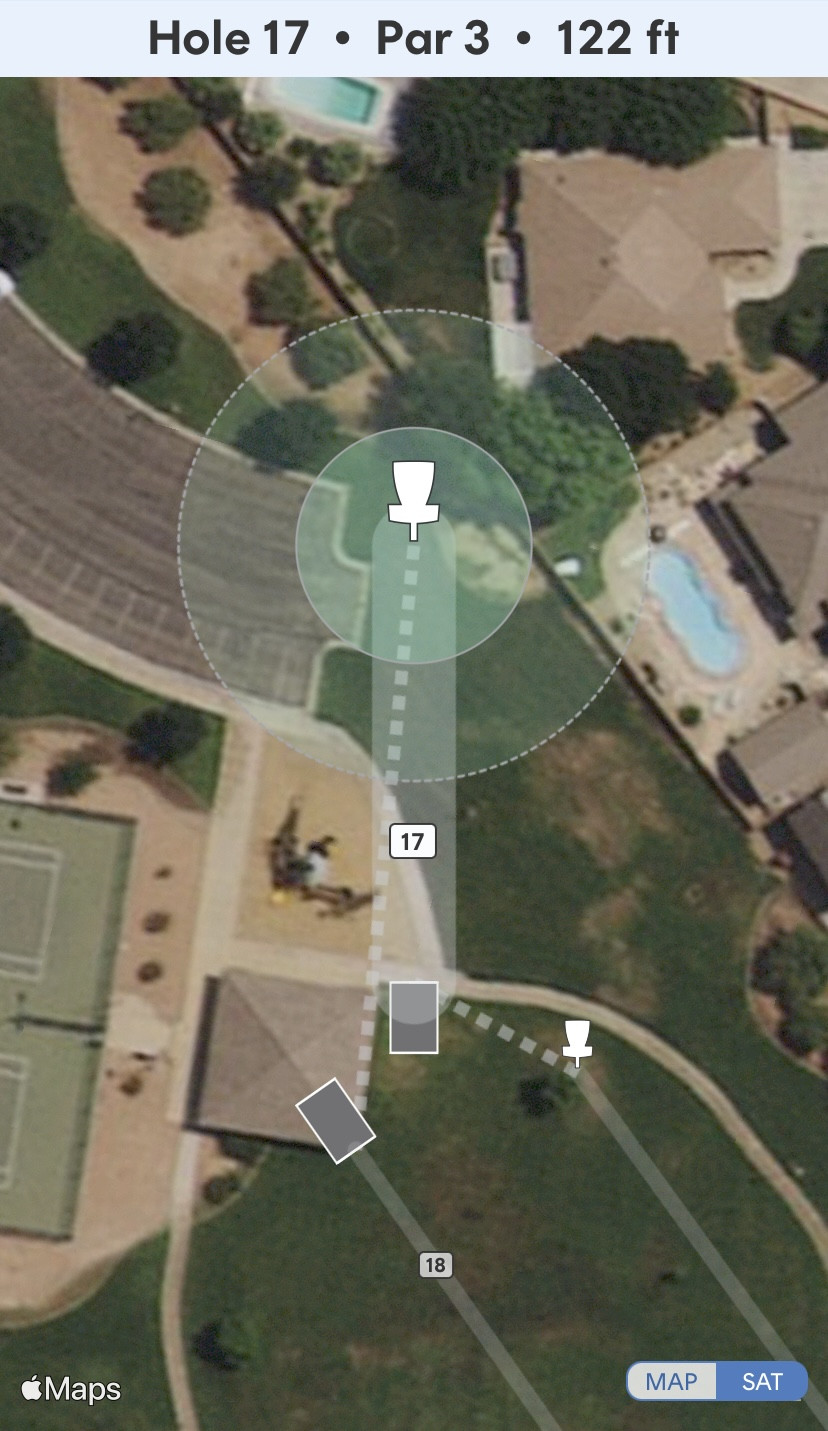This screenshot has height=1431, width=828.
Task: Select the SAT satellite view
Action: [762, 1381]
